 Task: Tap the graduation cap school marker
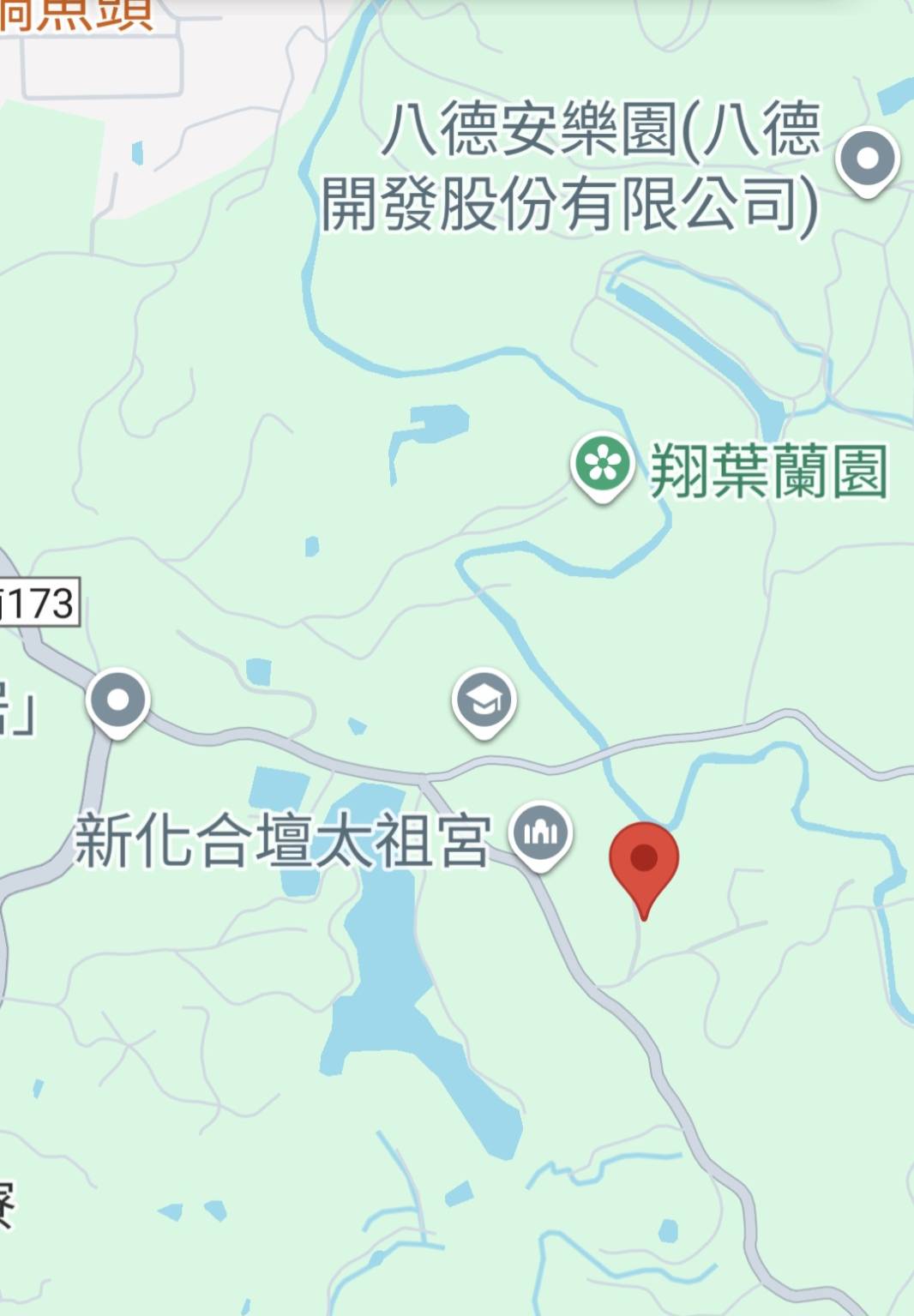tap(484, 701)
